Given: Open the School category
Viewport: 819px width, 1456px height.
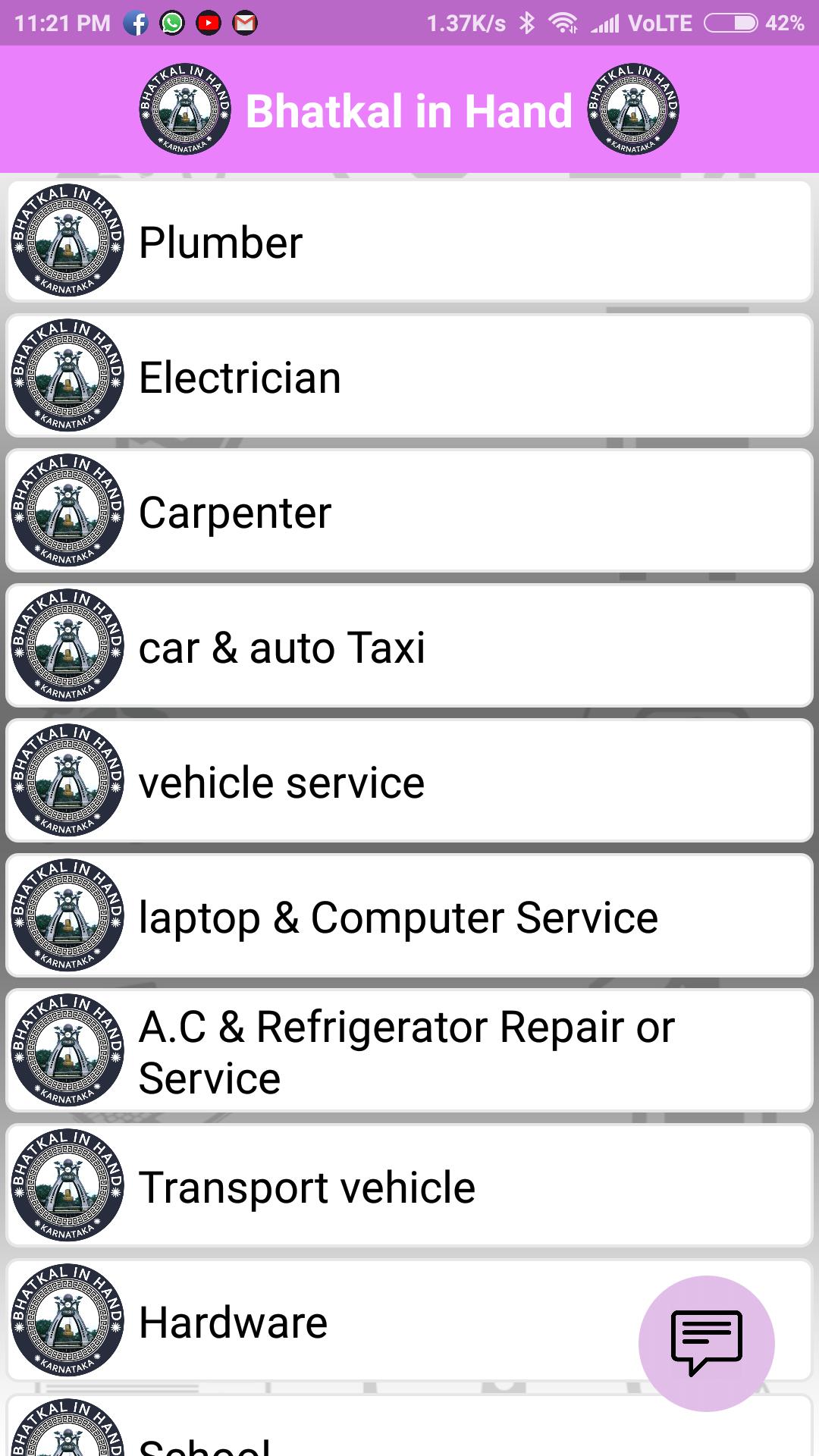Looking at the screenshot, I should click(409, 1433).
